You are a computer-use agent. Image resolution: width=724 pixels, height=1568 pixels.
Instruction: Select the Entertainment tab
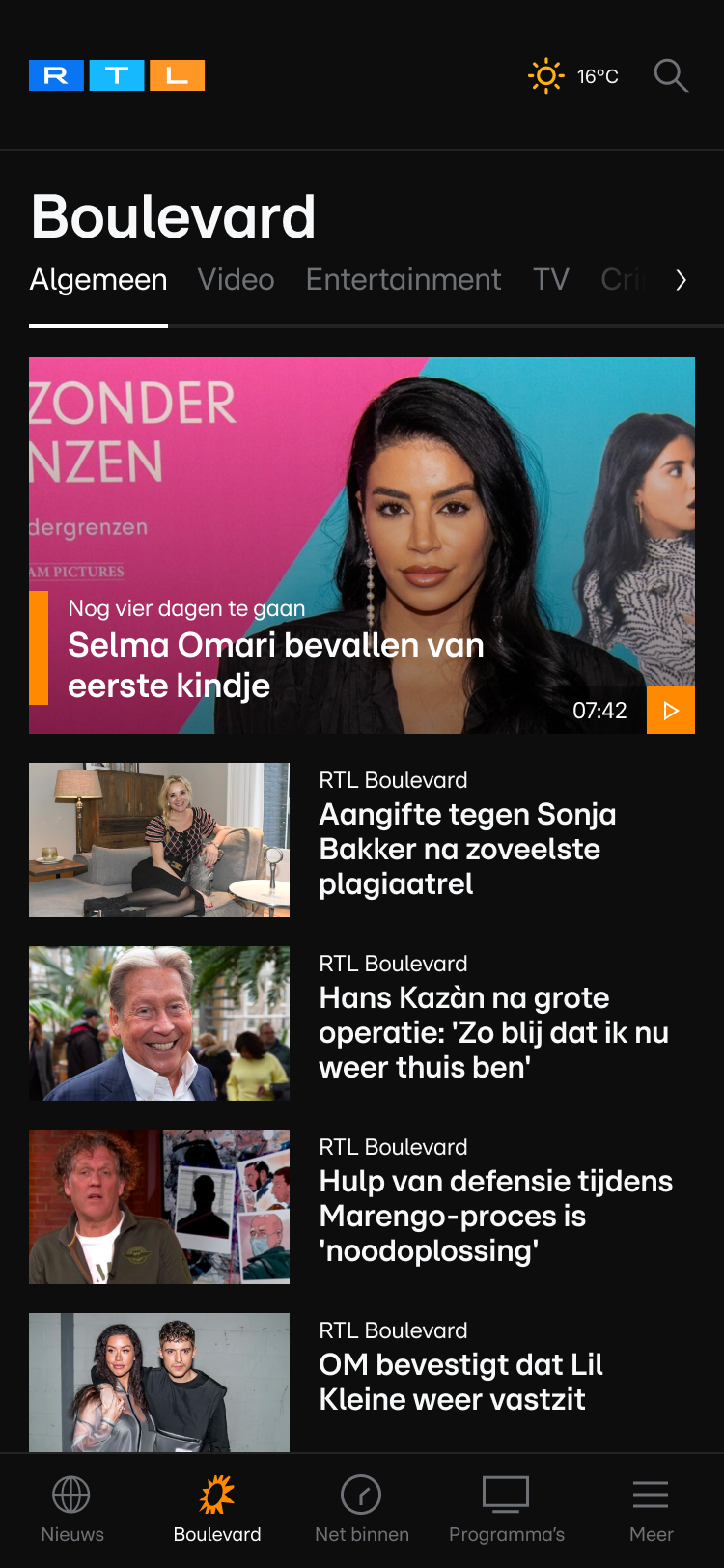click(x=404, y=280)
